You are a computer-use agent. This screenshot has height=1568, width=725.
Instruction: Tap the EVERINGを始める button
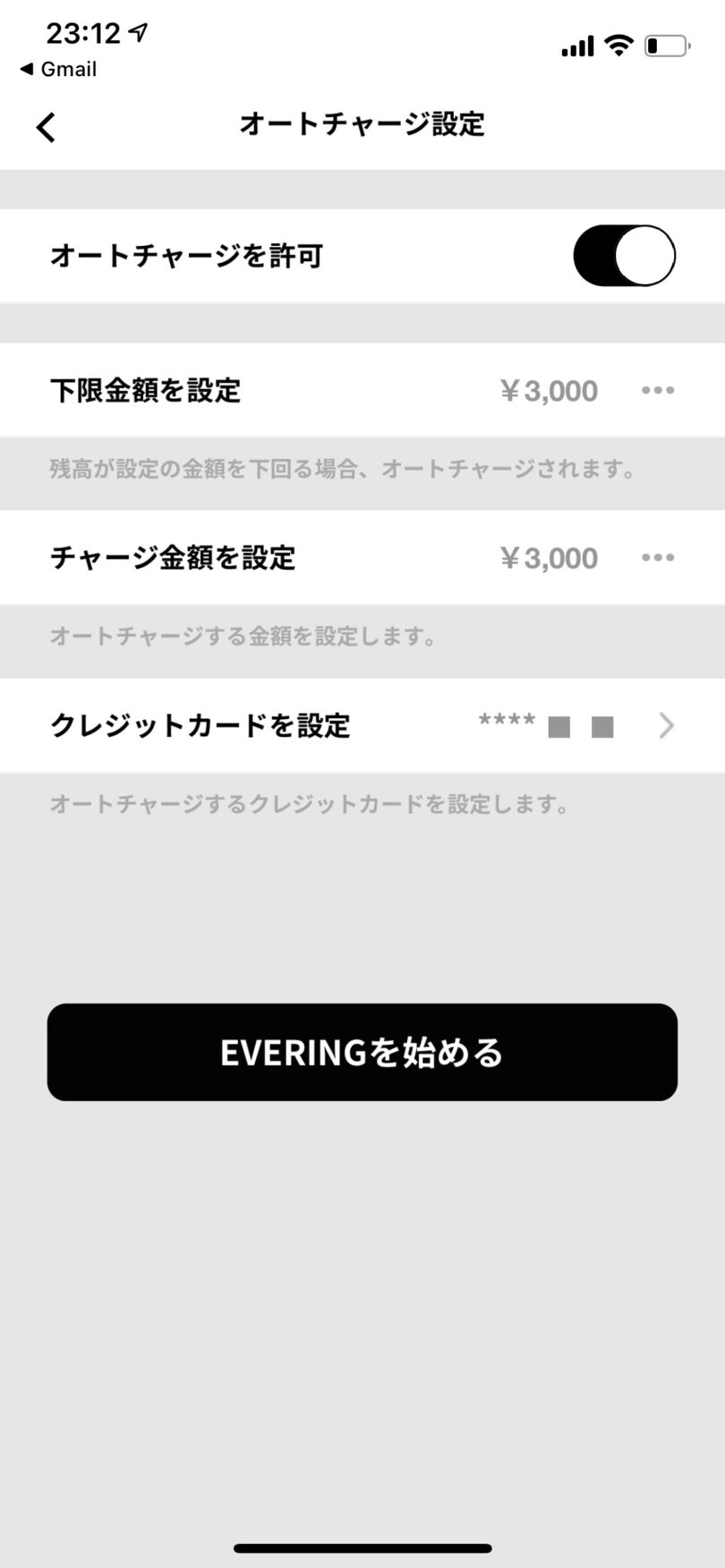click(362, 1052)
